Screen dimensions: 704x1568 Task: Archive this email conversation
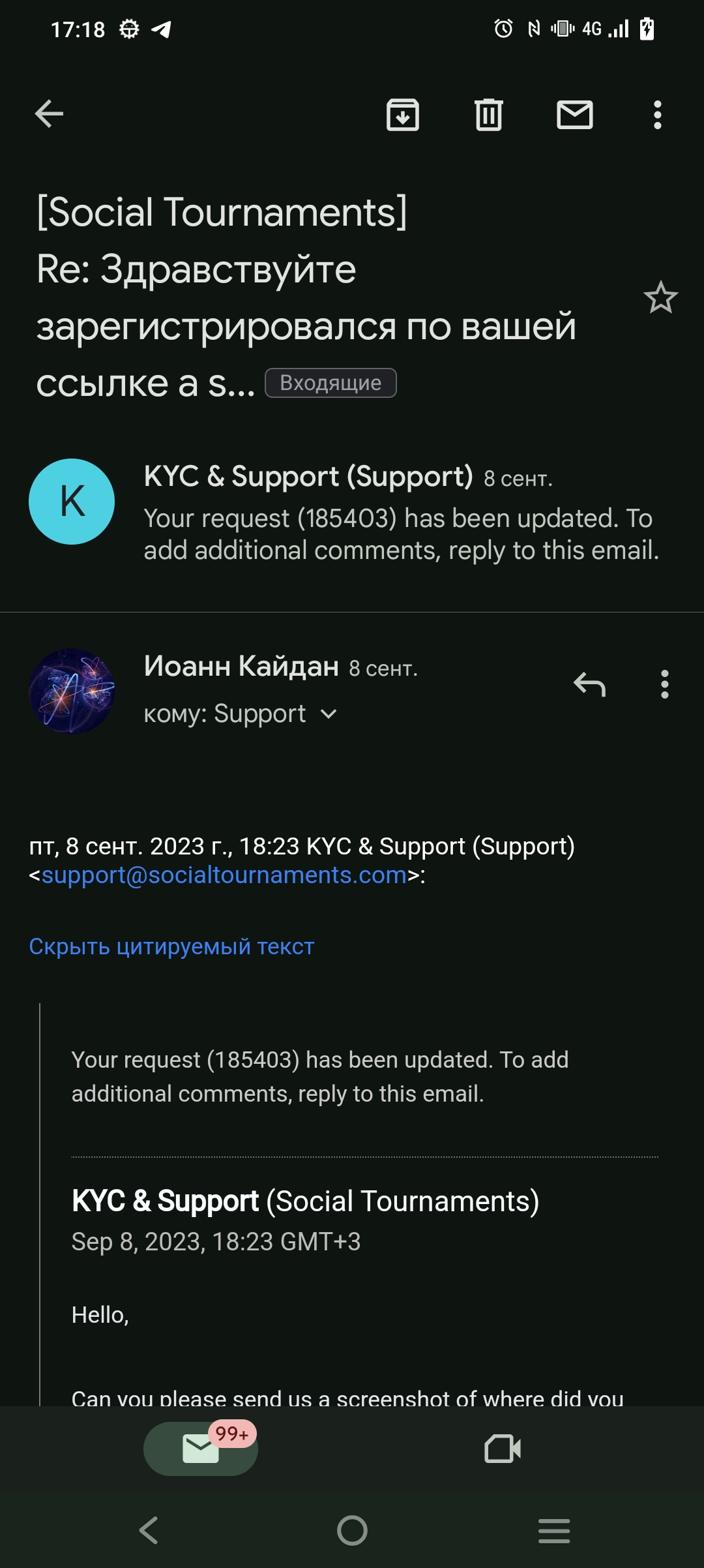(403, 115)
